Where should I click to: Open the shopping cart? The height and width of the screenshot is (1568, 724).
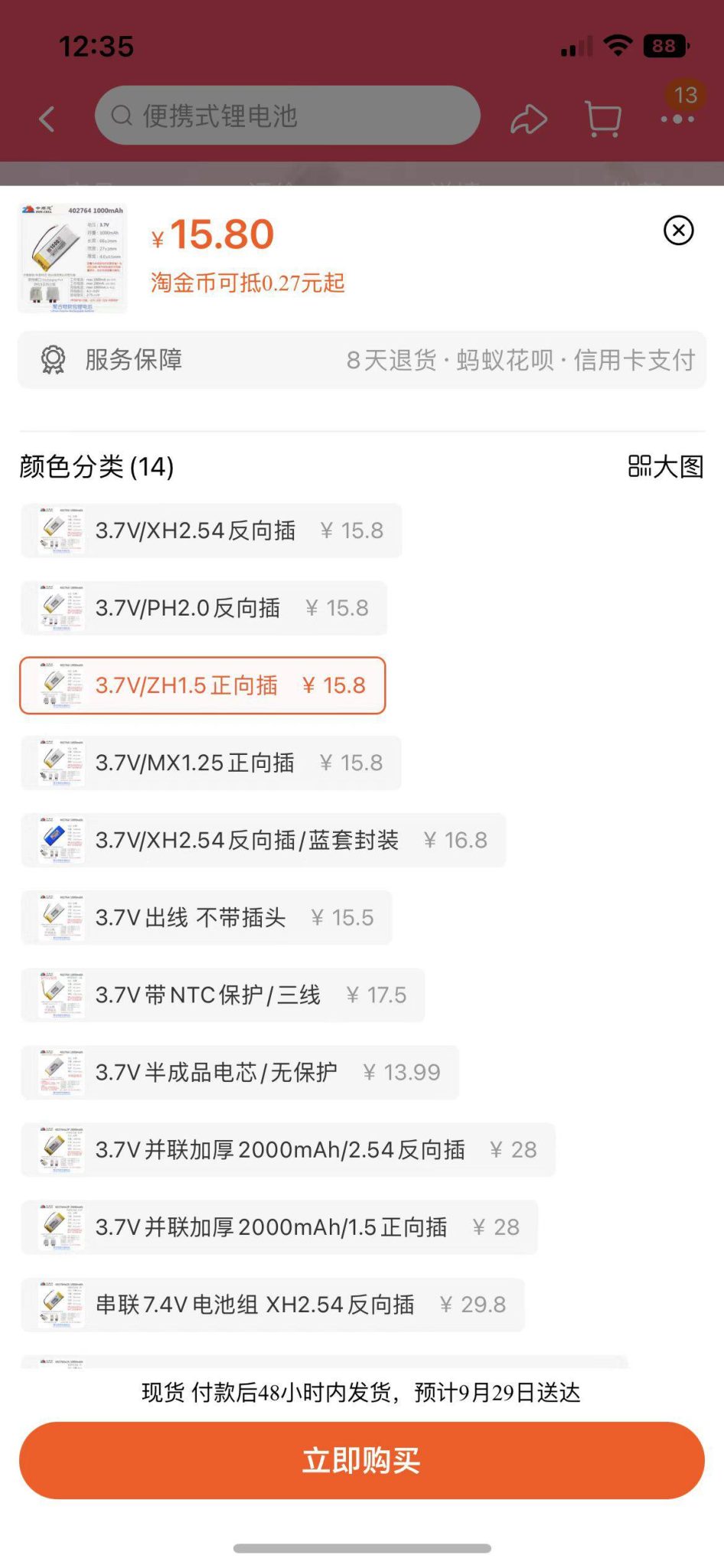click(602, 119)
